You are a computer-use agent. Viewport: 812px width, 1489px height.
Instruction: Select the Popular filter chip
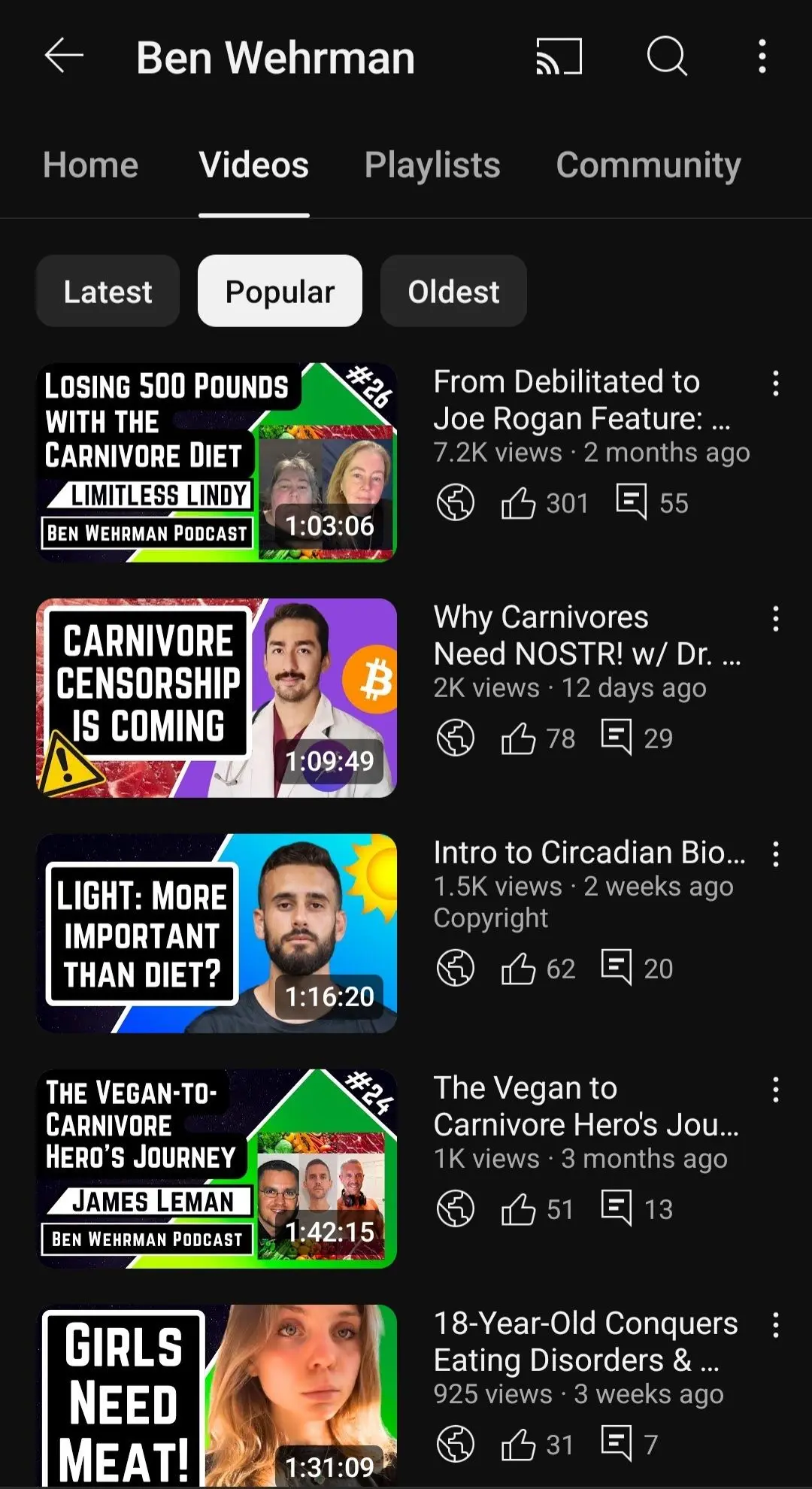(x=280, y=291)
